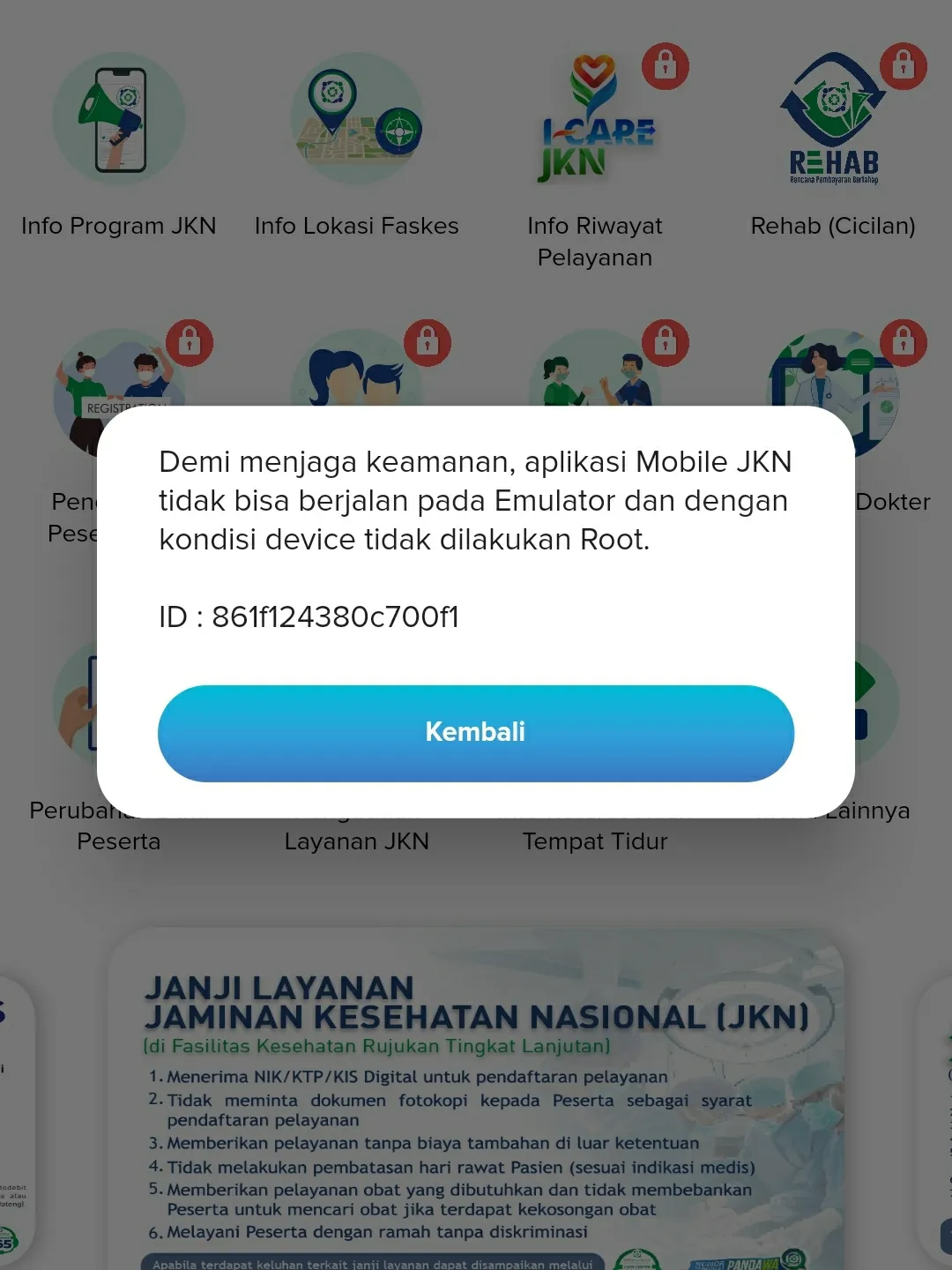Tap the Kembali button in the dialog
952x1270 pixels.
475,733
